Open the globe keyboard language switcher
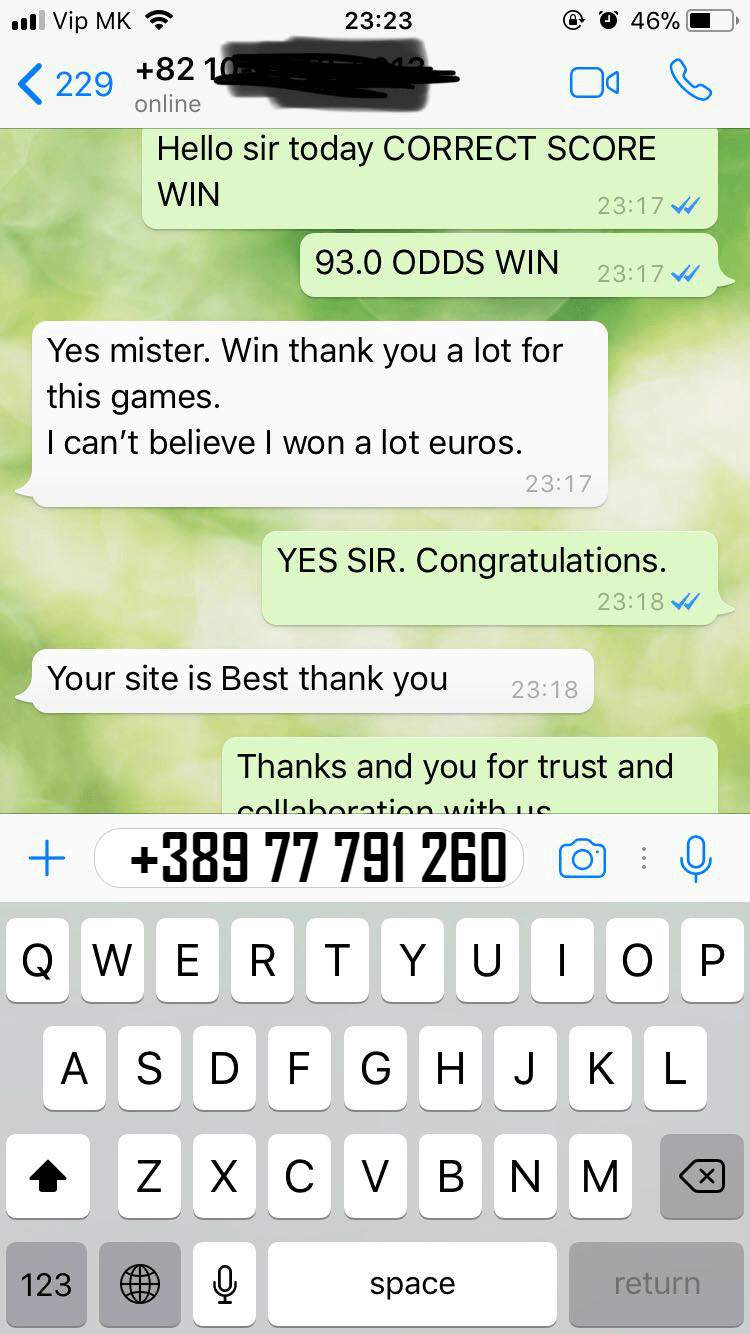 pos(140,1284)
